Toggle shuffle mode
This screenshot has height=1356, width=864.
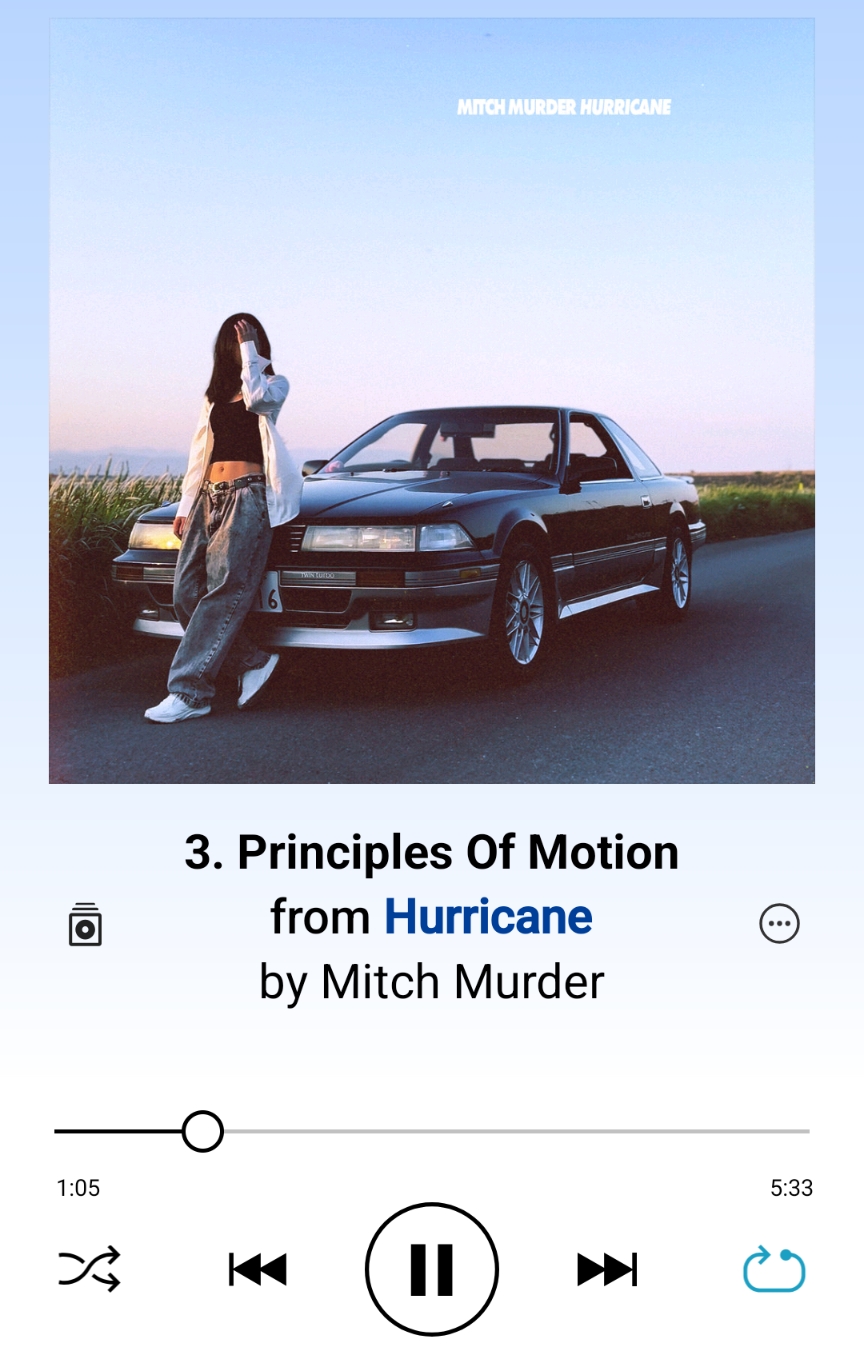[x=89, y=1269]
